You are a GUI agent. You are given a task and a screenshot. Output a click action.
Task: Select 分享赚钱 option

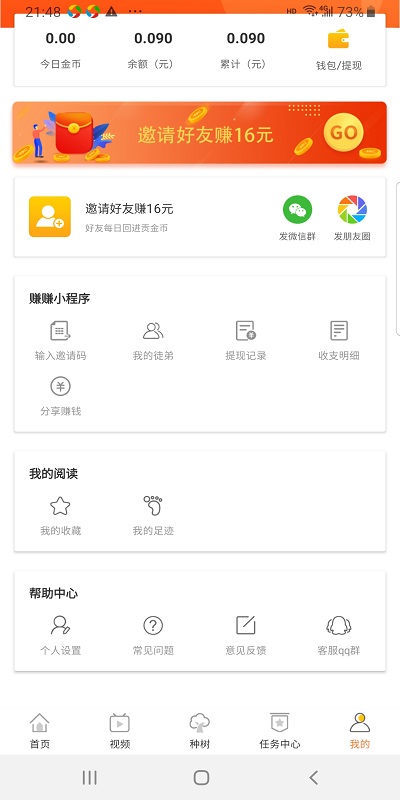[60, 396]
